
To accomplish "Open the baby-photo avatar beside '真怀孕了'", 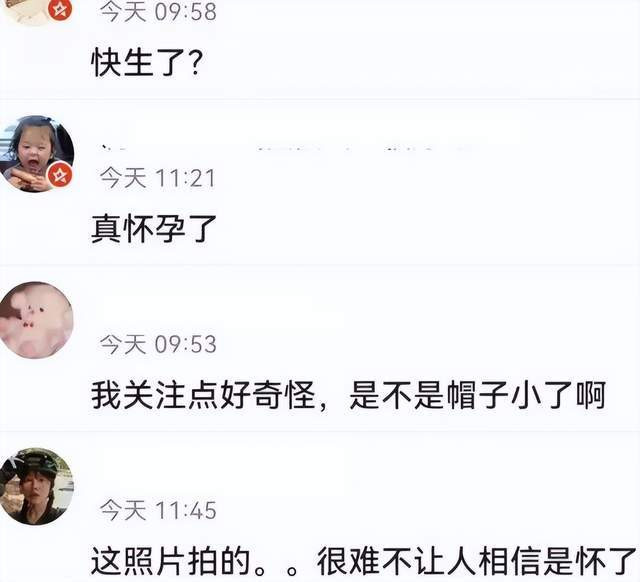I will [x=37, y=152].
